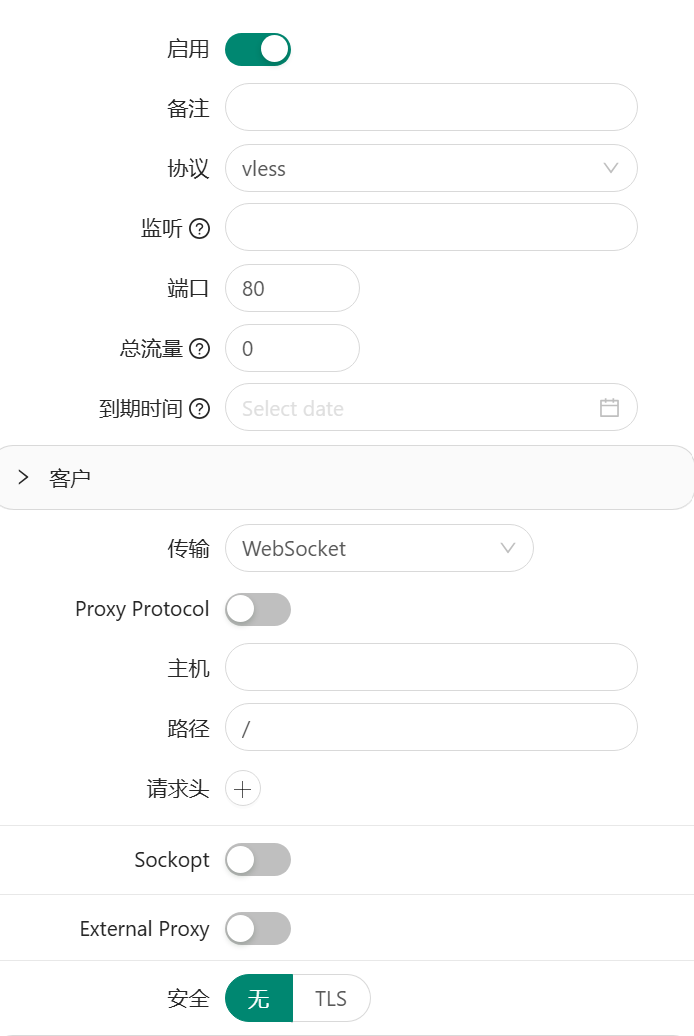This screenshot has width=694, height=1036.
Task: Open the 传输 WebSocket dropdown
Action: pyautogui.click(x=379, y=548)
